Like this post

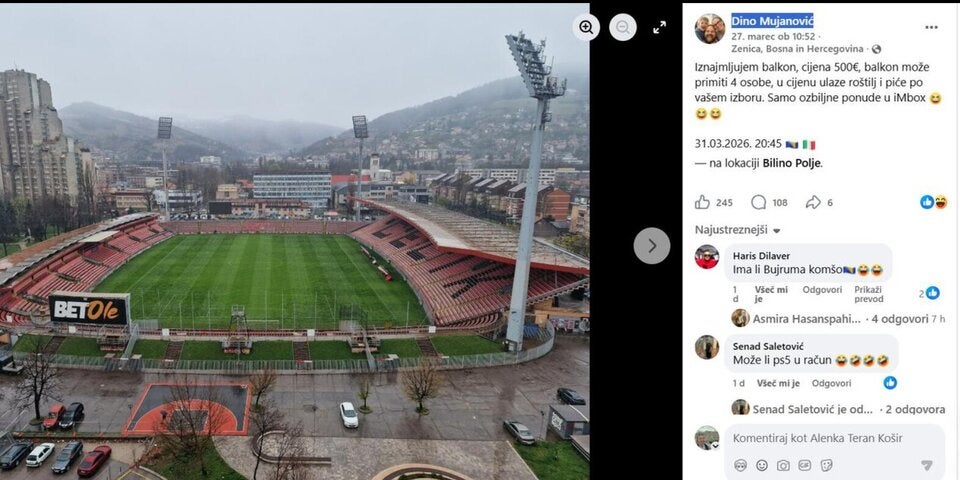[703, 202]
